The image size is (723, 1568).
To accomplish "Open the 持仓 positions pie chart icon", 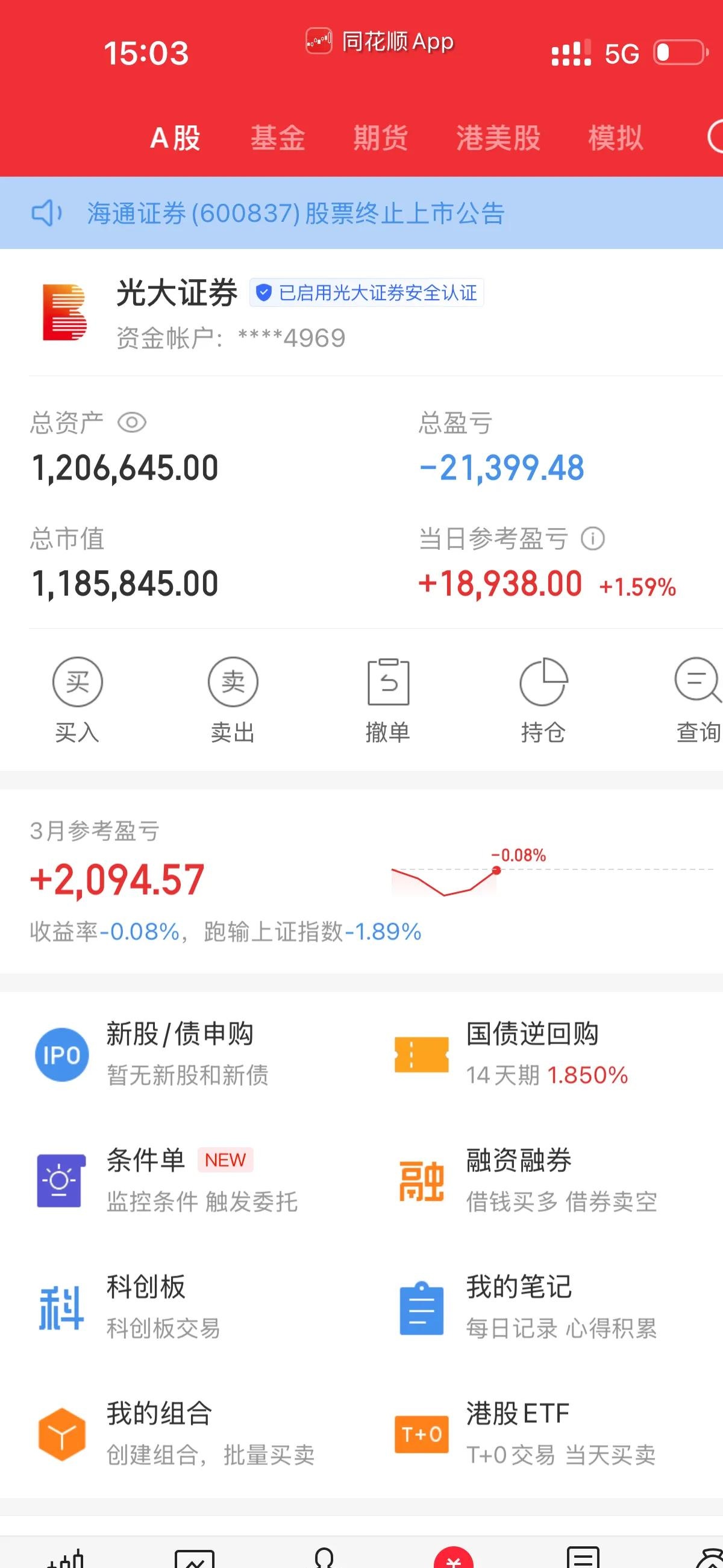I will pyautogui.click(x=545, y=682).
